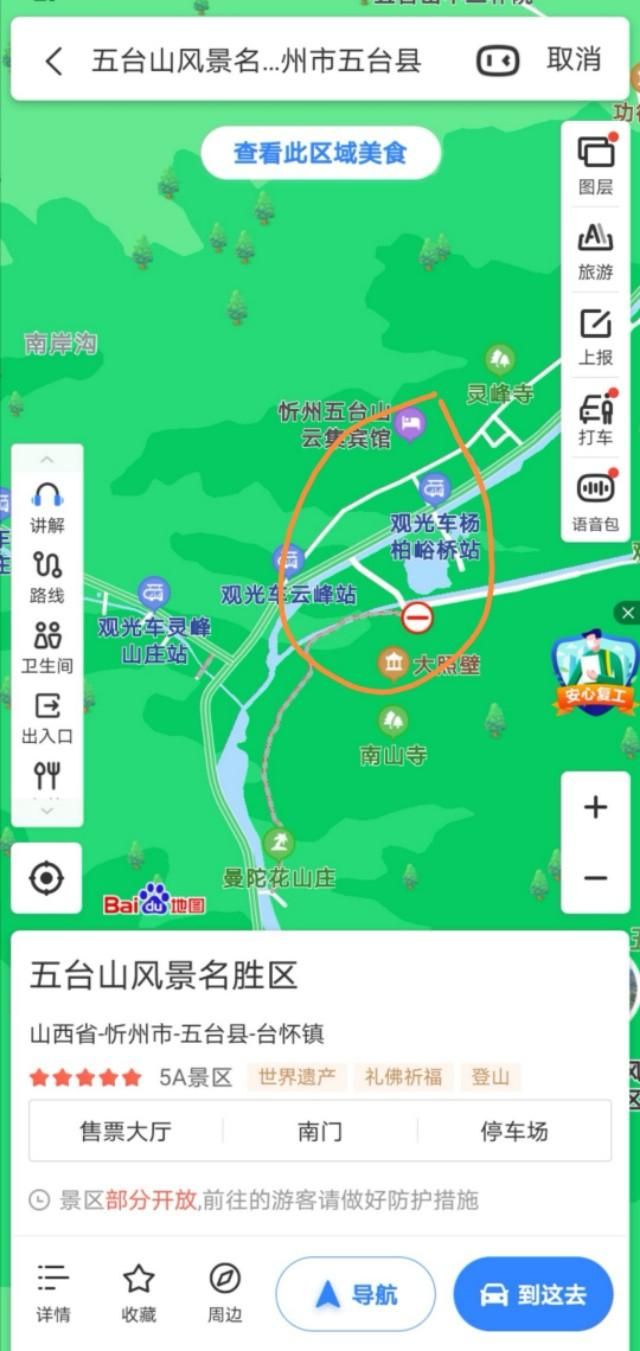Viewport: 640px width, 1351px height.
Task: Start 导航 navigation
Action: [355, 1295]
